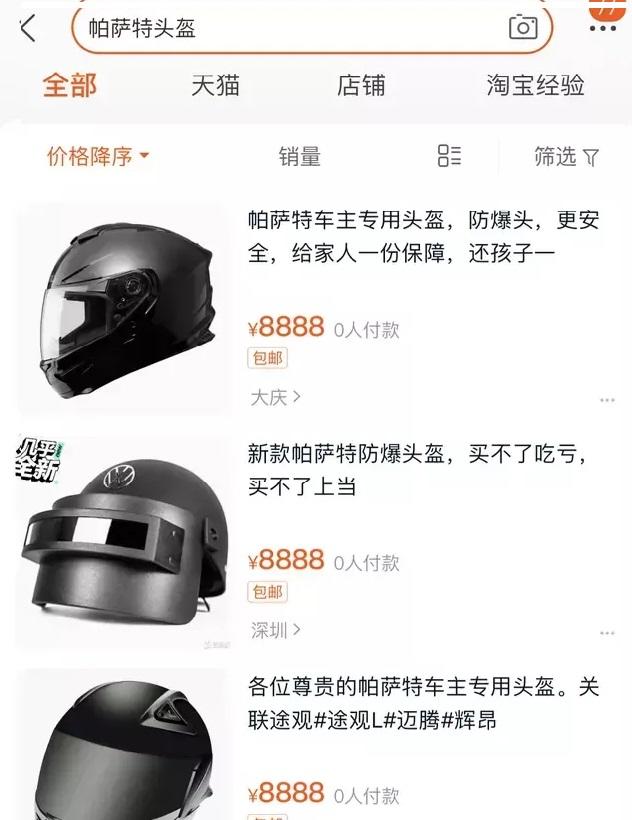Tap the 大庆 location link

(275, 398)
